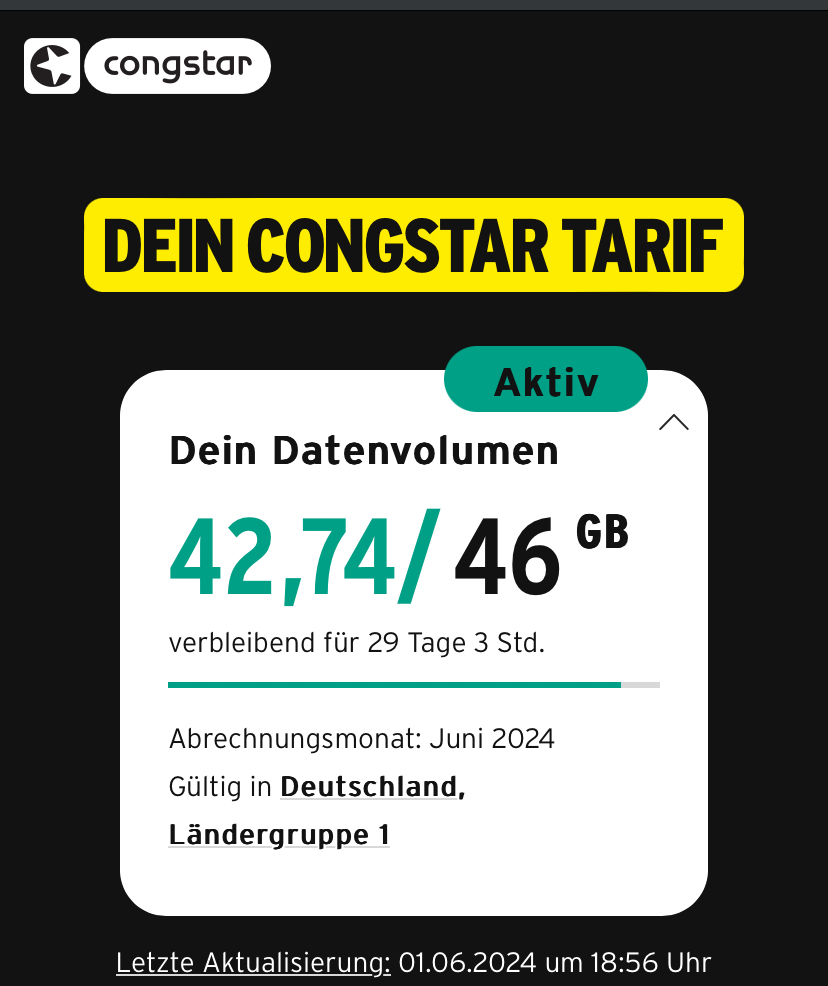Tap the Letzte Aktualisierung link
Screen dimensions: 828x986
[x=253, y=963]
